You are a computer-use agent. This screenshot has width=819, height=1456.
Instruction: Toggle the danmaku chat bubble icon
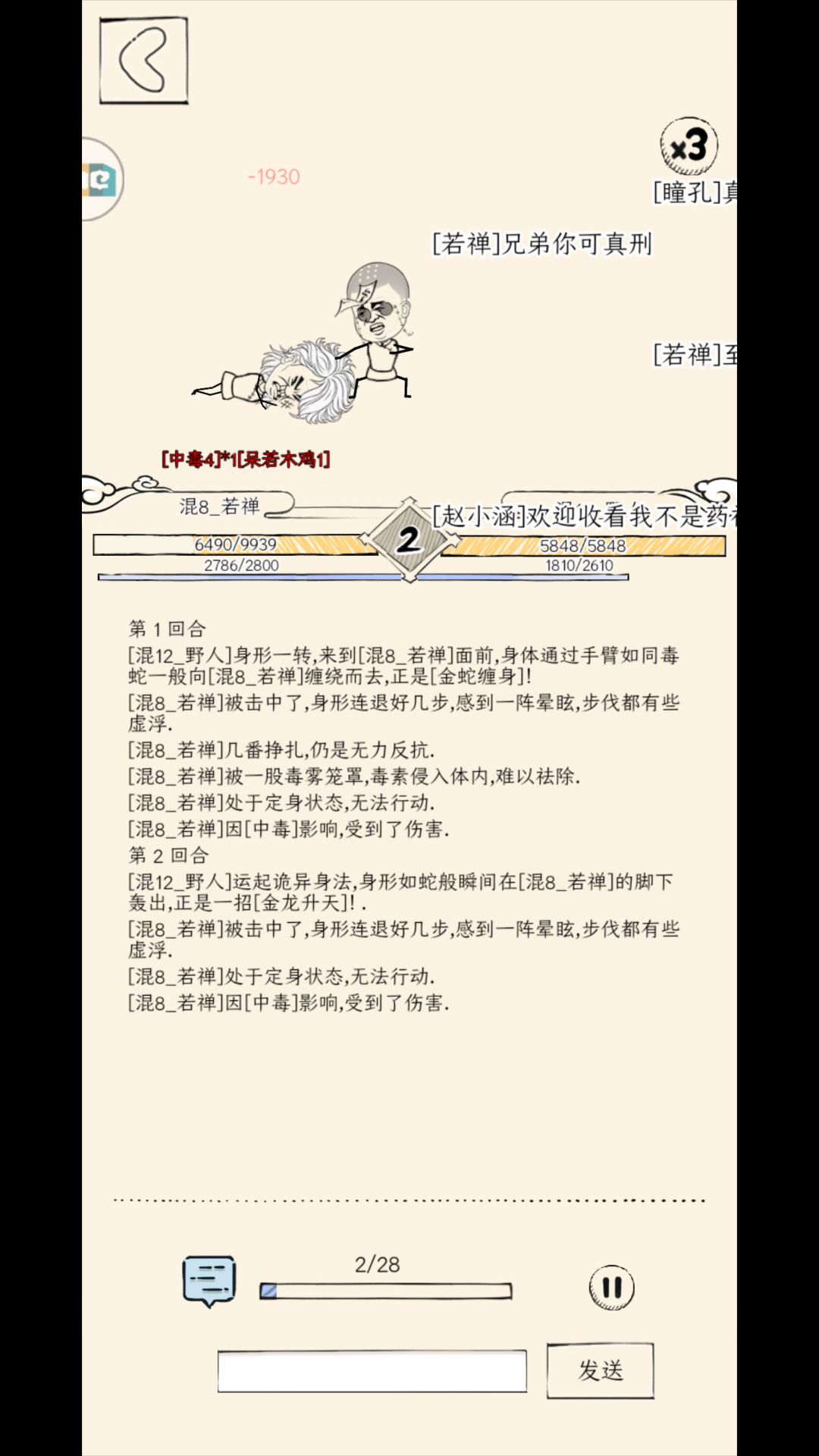(x=209, y=1281)
